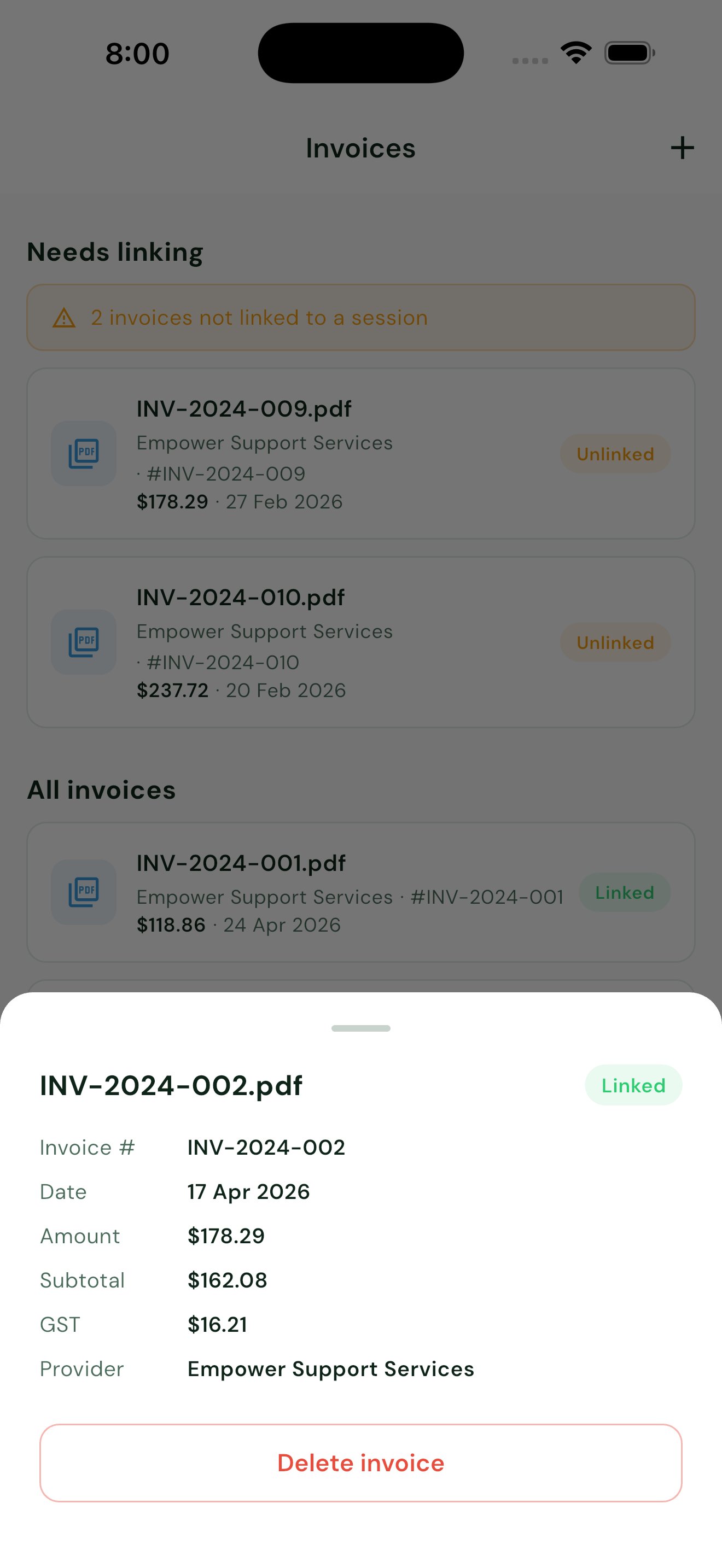Tap the Linked badge on INV-2024-001.pdf
Screen dimensions: 722x1568
point(625,892)
